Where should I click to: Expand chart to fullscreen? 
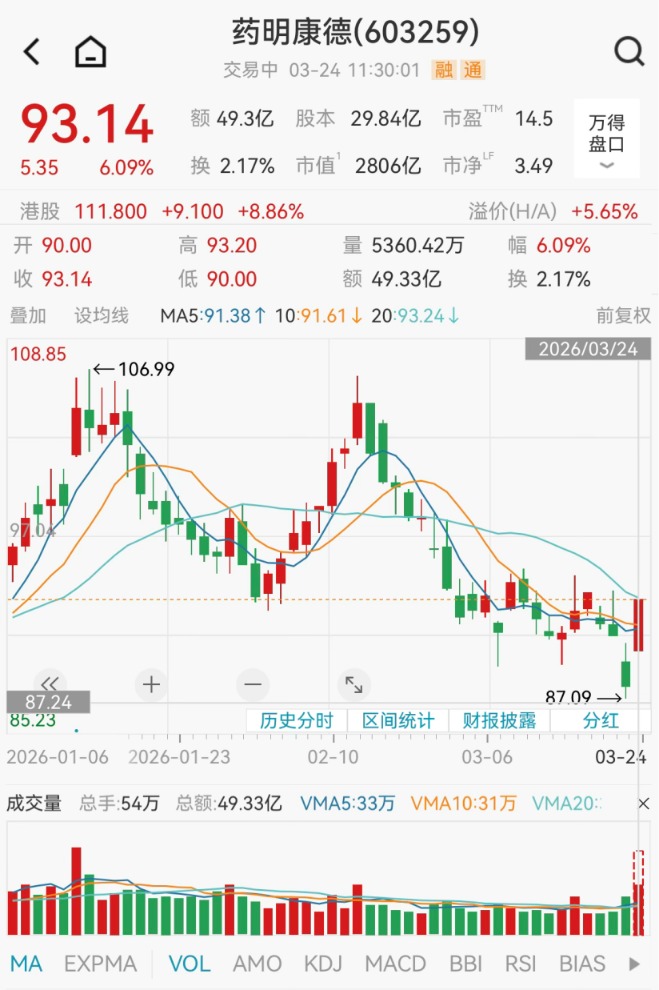pos(353,685)
